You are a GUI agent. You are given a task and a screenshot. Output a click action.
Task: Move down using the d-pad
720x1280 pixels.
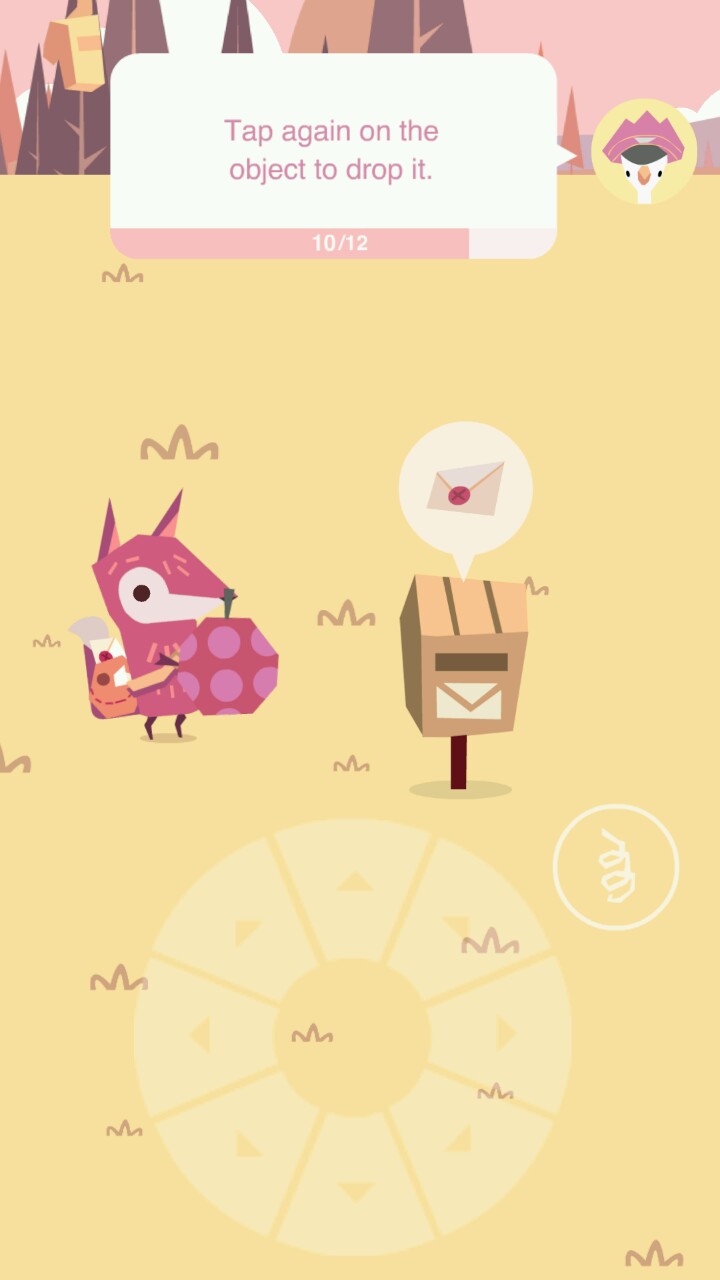[x=353, y=1190]
